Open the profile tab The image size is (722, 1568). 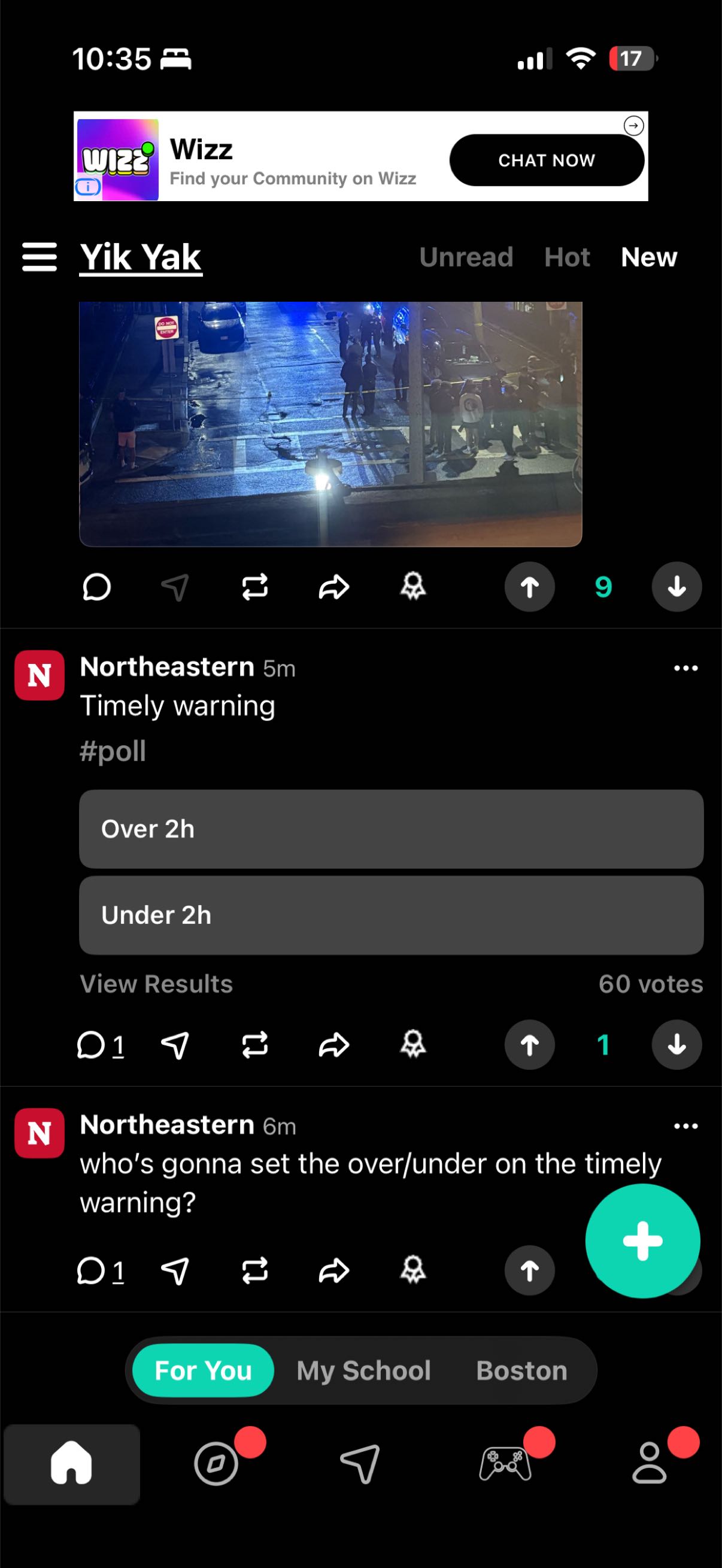point(649,1464)
